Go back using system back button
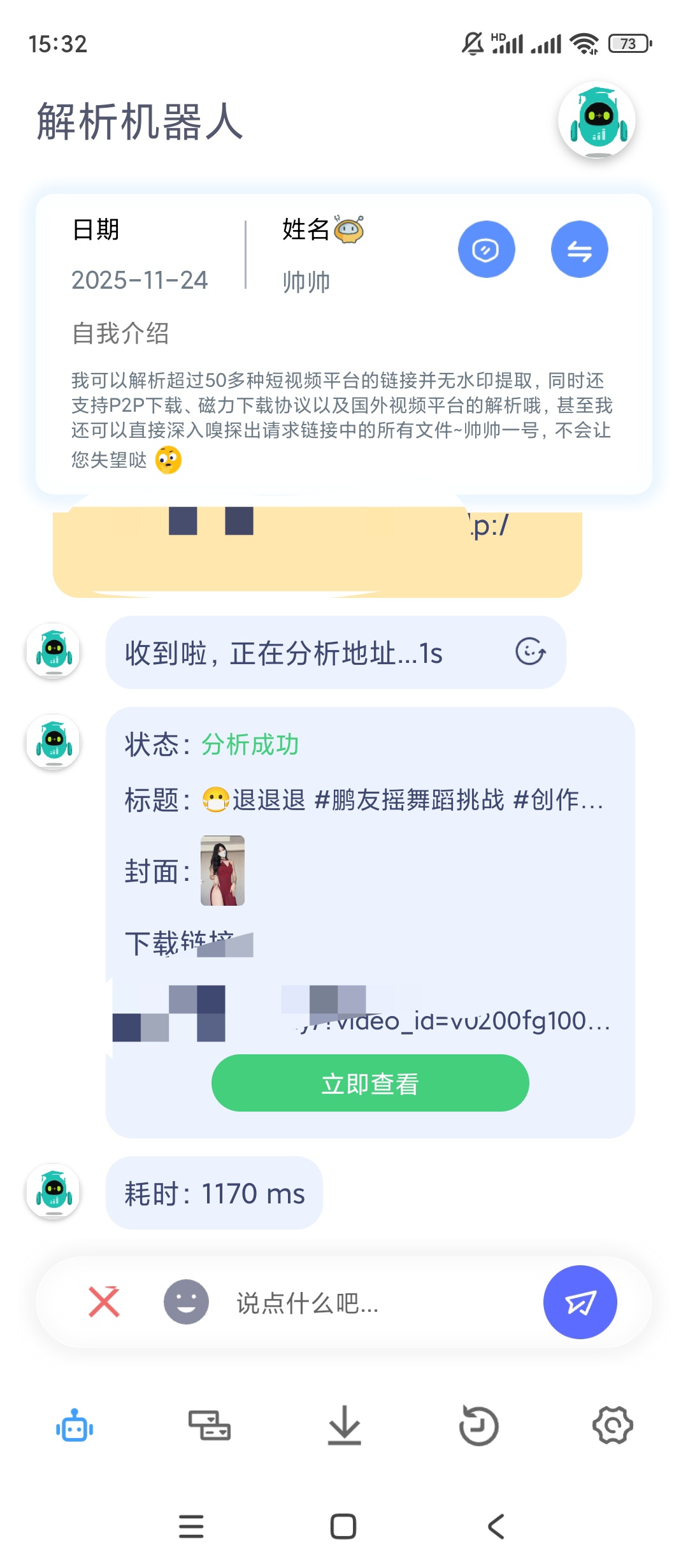The width and height of the screenshot is (688, 1568). click(496, 1526)
